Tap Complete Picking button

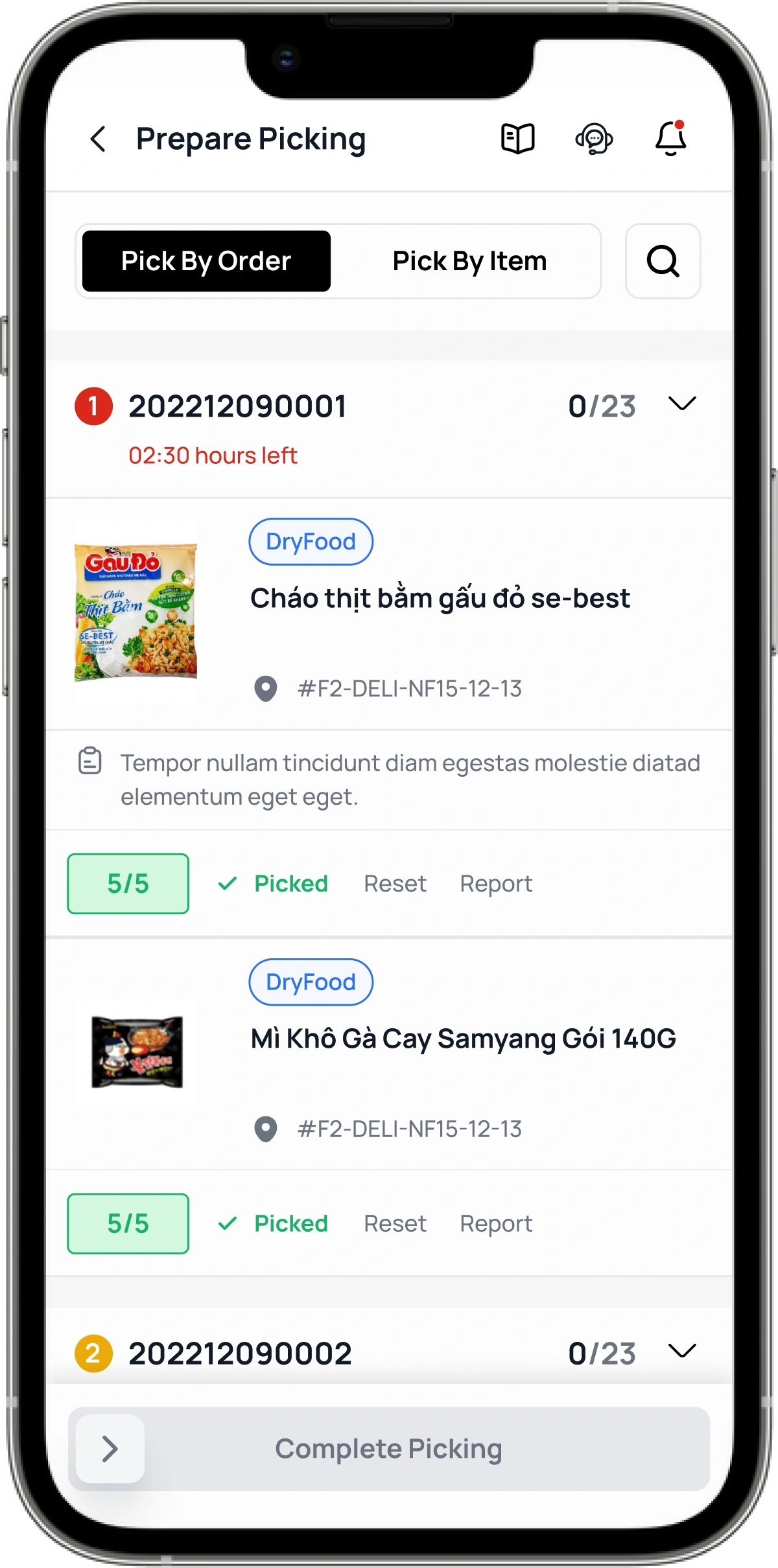click(389, 1449)
